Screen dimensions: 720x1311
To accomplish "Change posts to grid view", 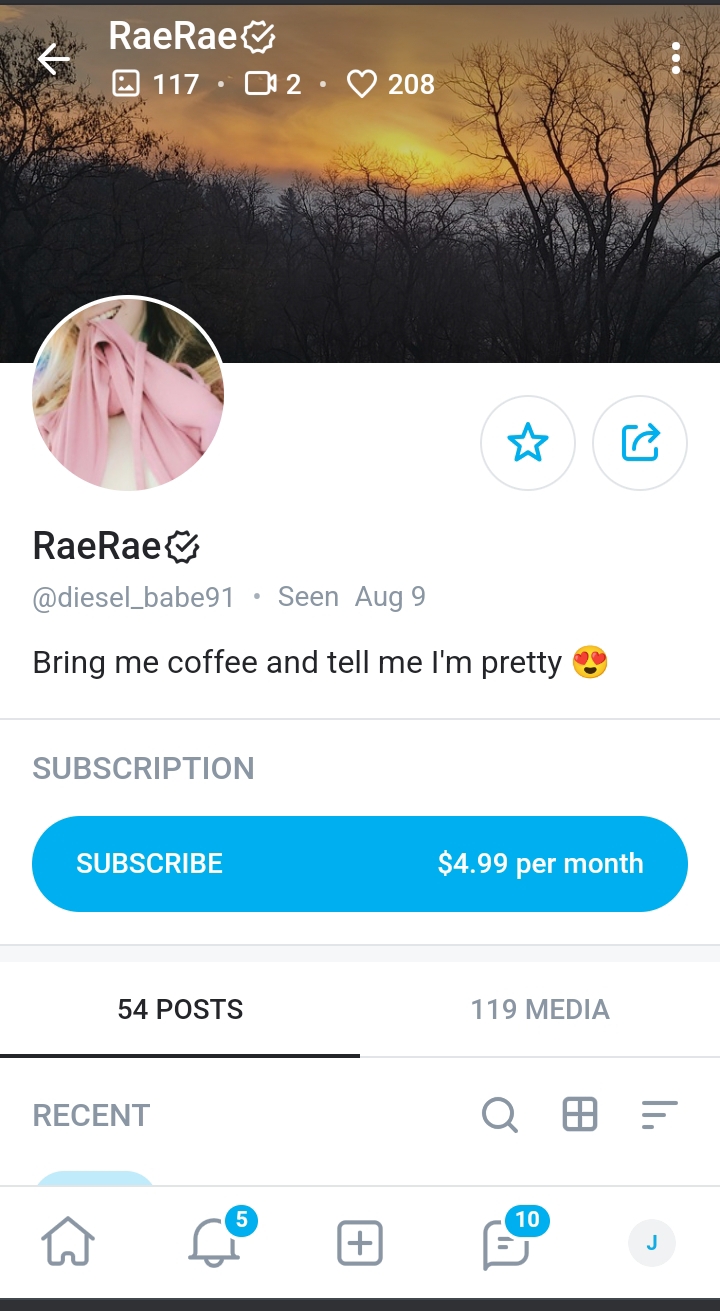I will 580,1114.
